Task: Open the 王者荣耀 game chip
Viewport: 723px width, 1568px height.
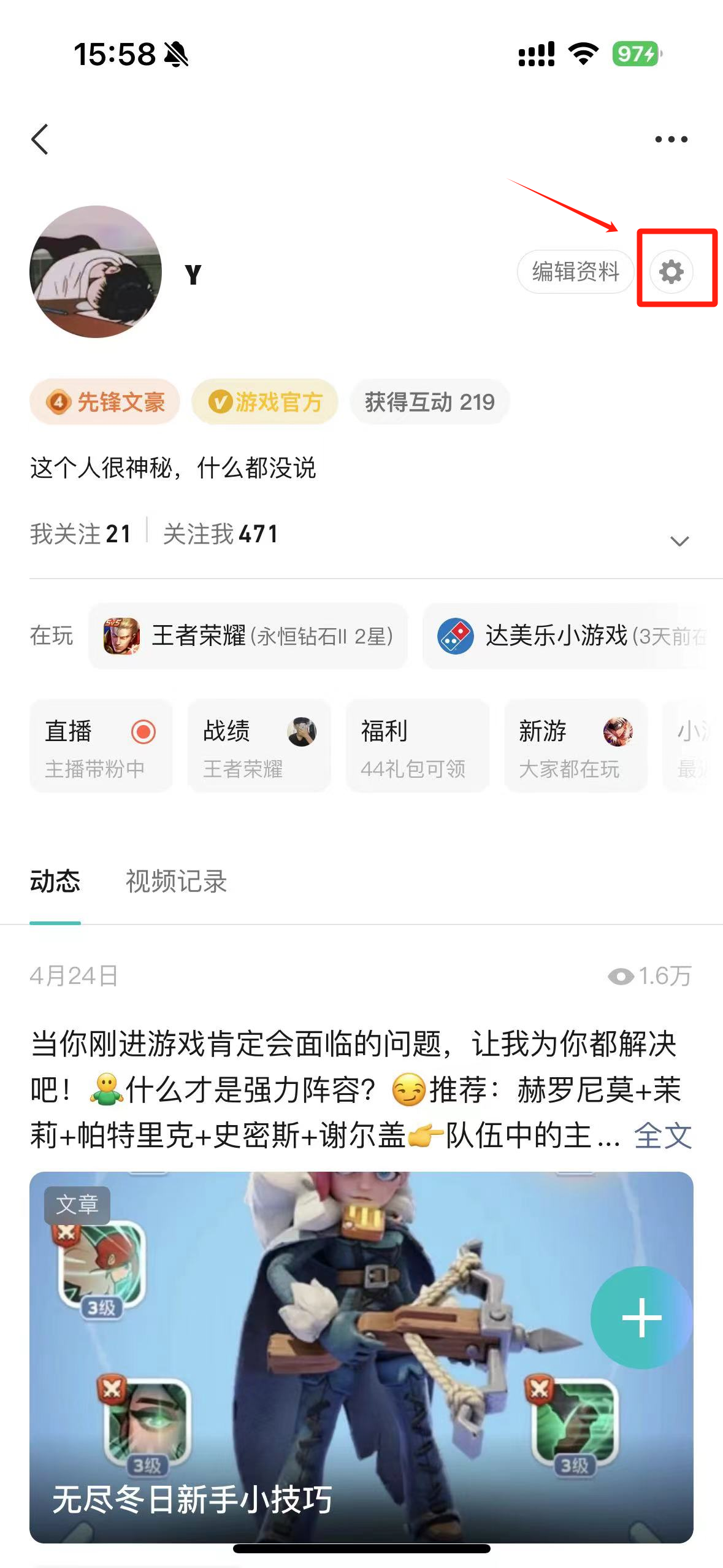Action: (x=248, y=636)
